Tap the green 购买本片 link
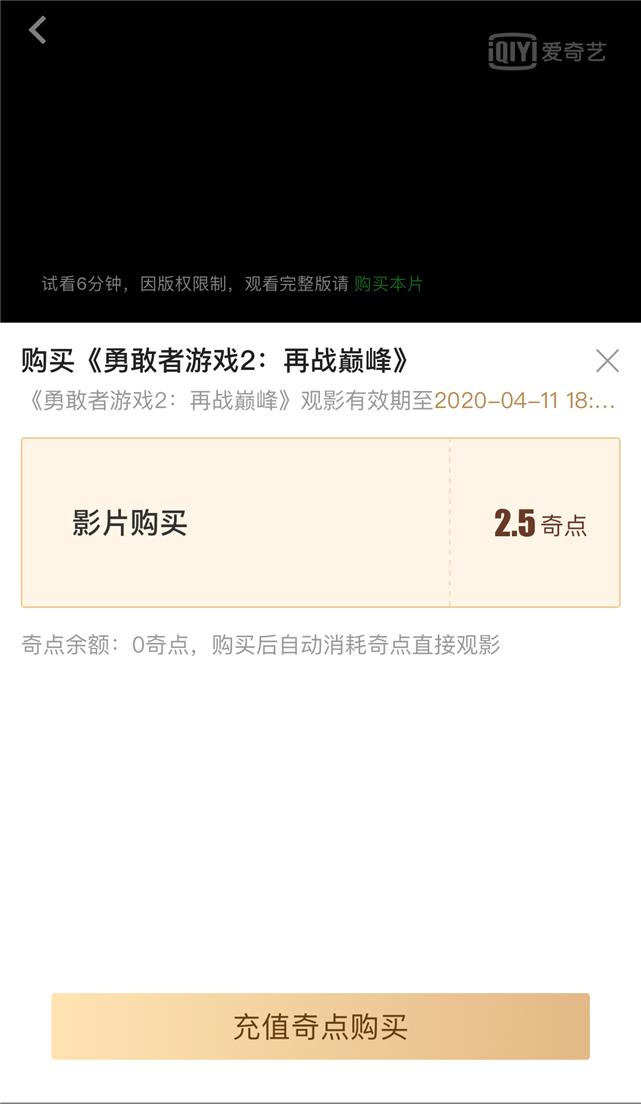Screen dimensions: 641x1104 (x=388, y=284)
